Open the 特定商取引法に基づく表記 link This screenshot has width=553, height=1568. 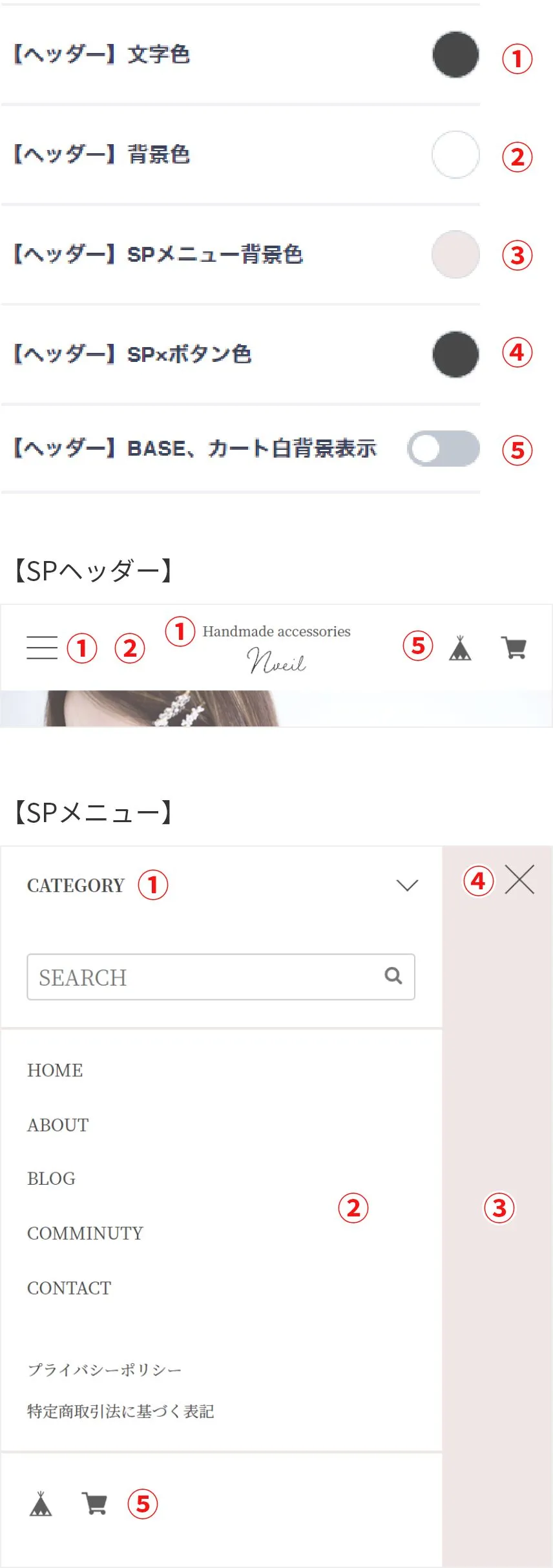pos(121,1411)
